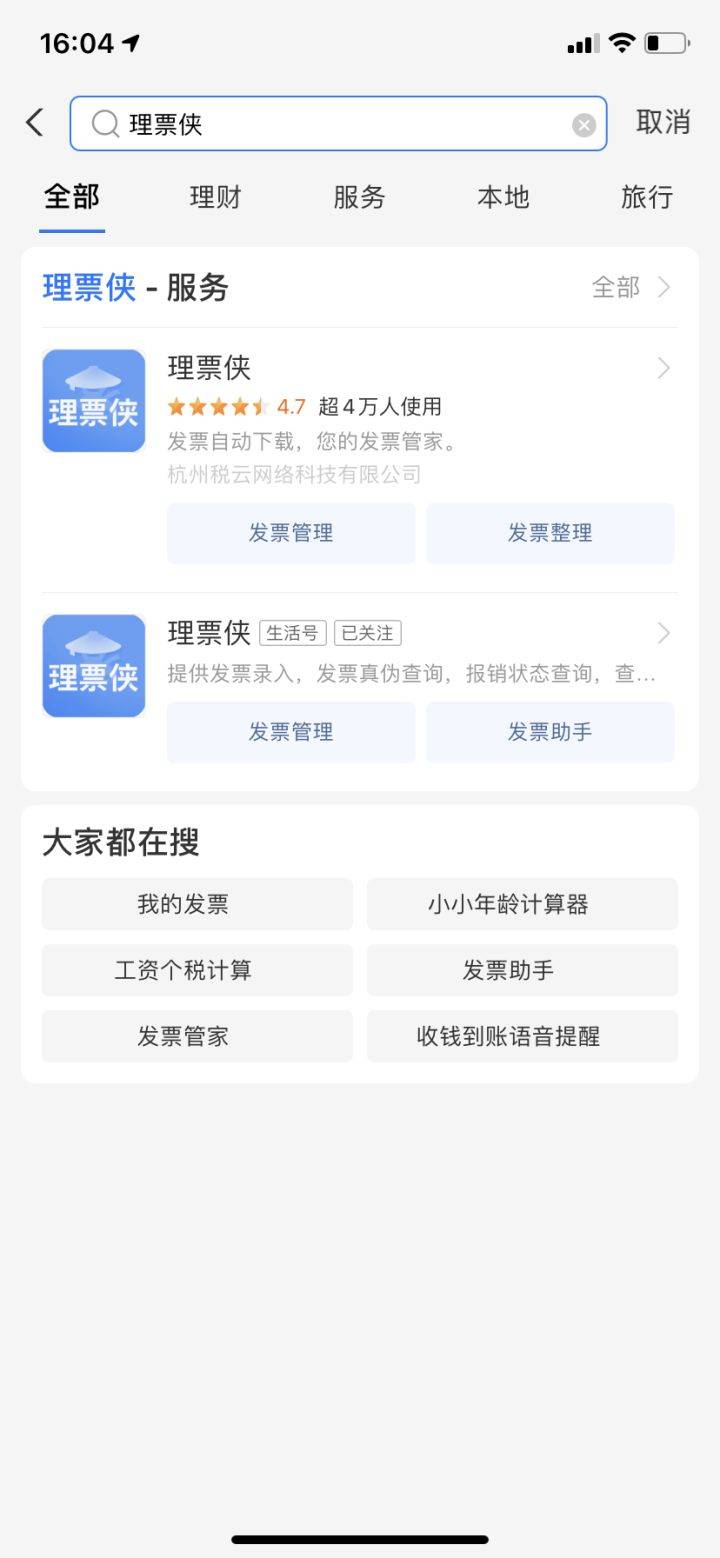This screenshot has width=720, height=1558.
Task: Cancel the search with 取消
Action: [x=663, y=121]
